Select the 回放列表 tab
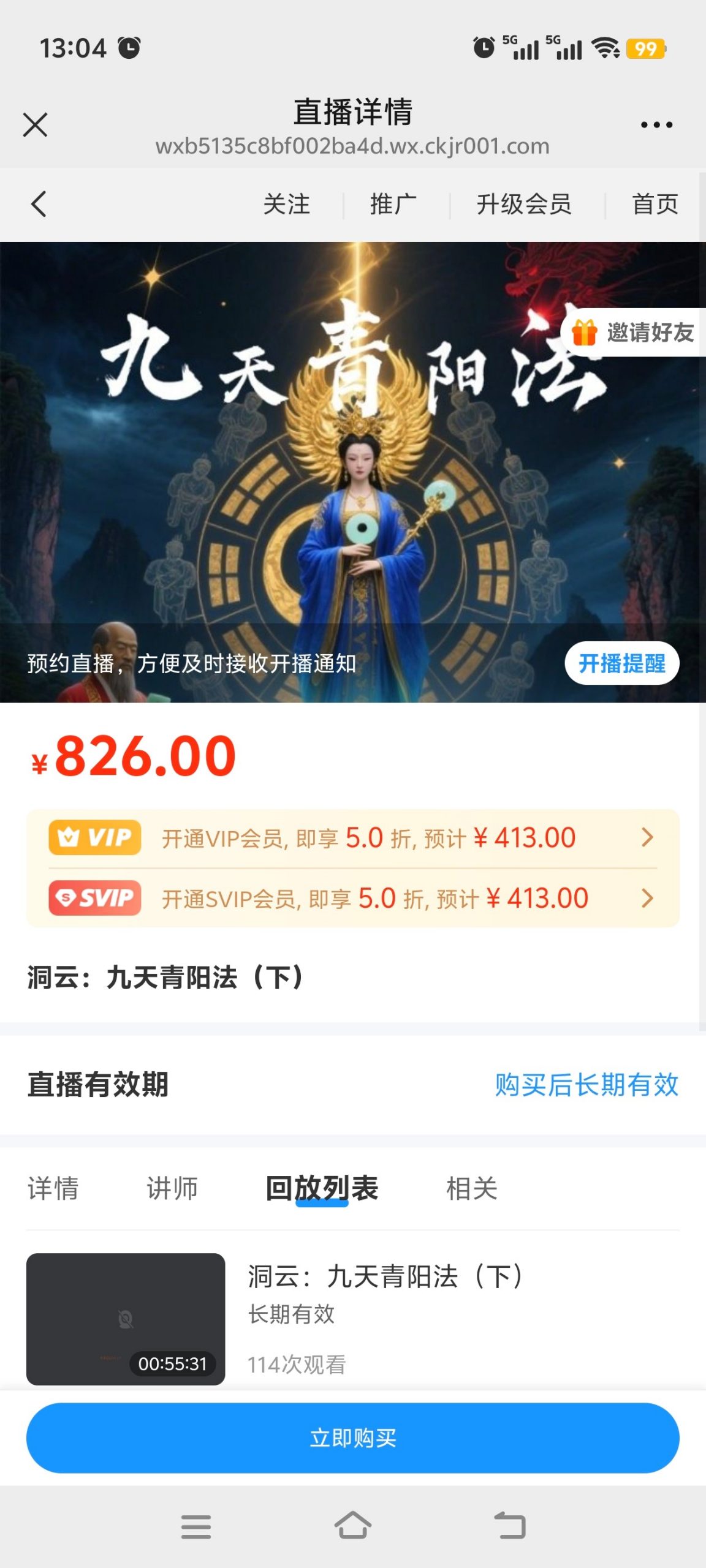The height and width of the screenshot is (1568, 706). (322, 1188)
